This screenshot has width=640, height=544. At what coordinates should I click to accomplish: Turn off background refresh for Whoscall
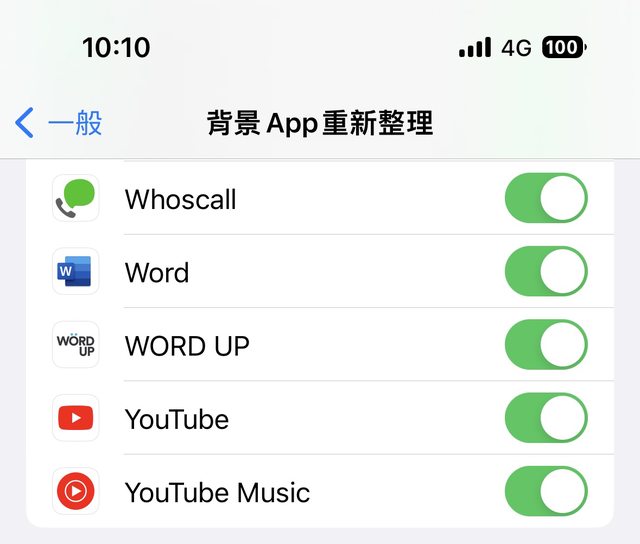point(545,198)
